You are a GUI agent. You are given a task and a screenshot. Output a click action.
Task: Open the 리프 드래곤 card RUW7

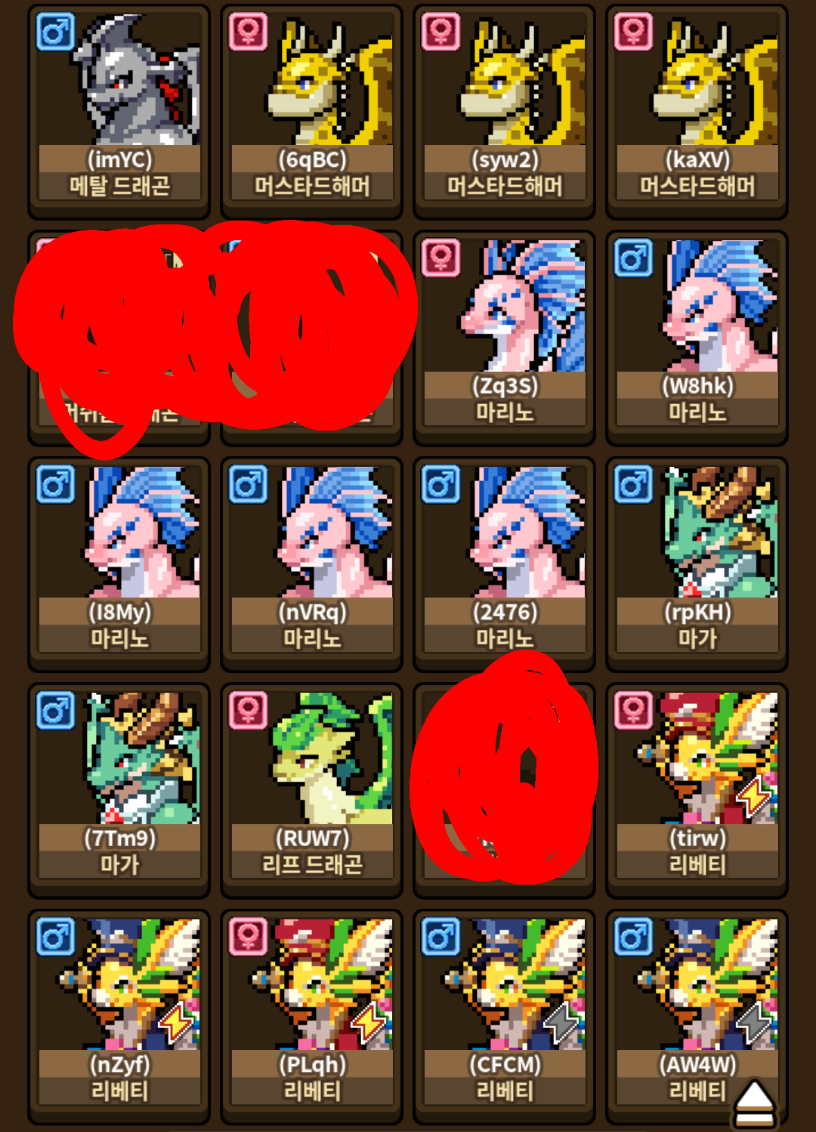click(x=312, y=790)
